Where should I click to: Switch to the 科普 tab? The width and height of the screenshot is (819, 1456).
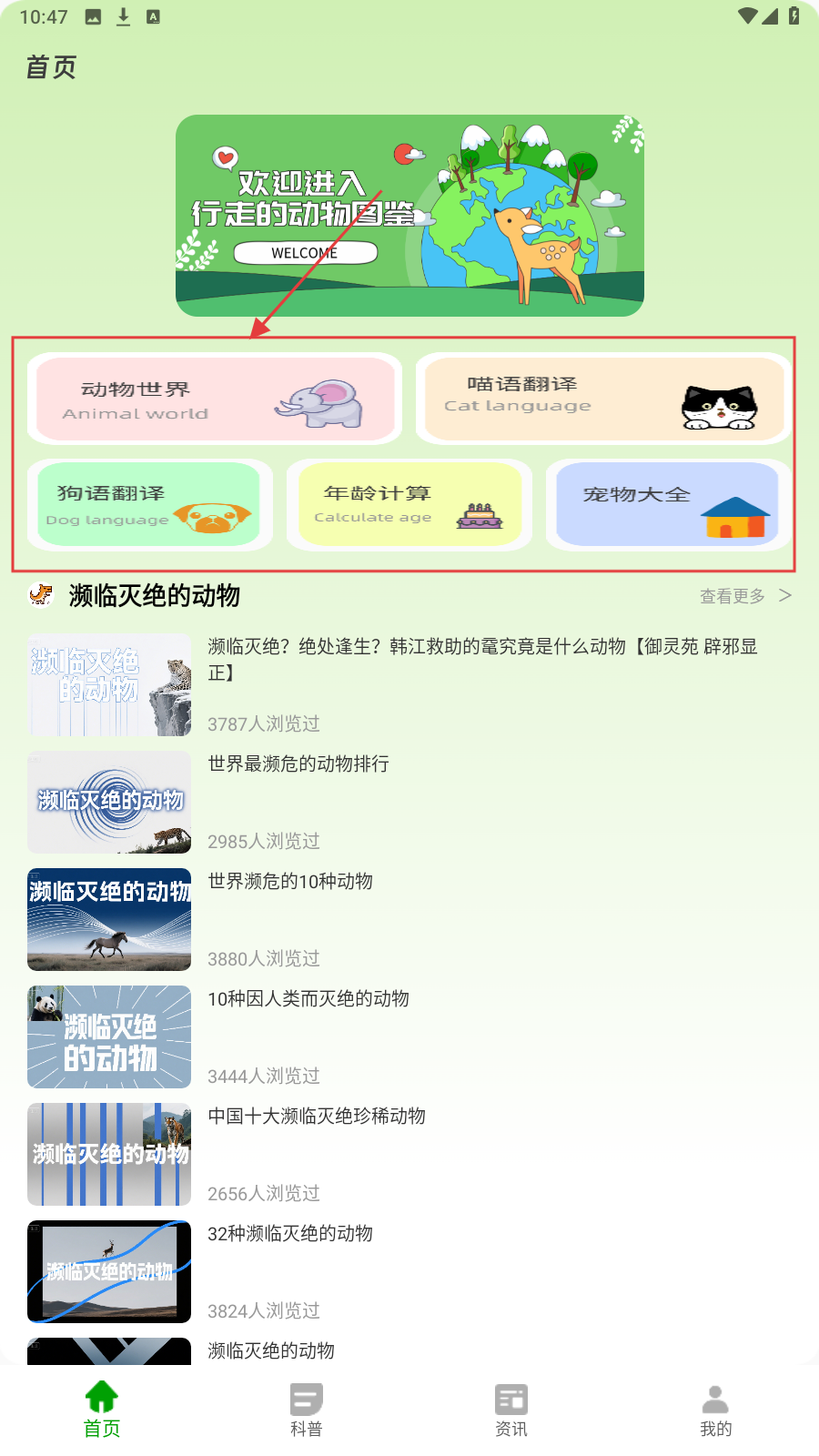[x=307, y=1410]
